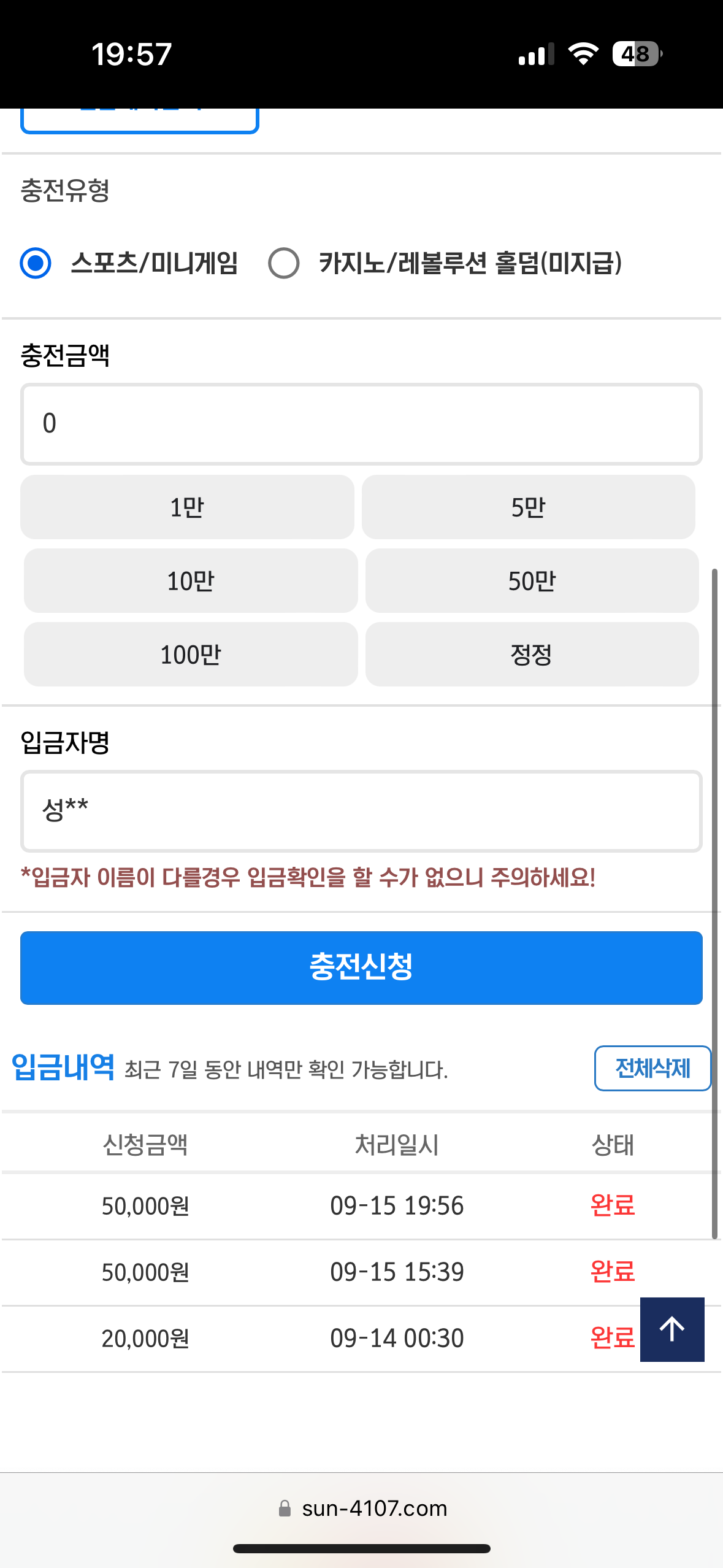Tap the 충전금액 amount field

click(x=361, y=424)
